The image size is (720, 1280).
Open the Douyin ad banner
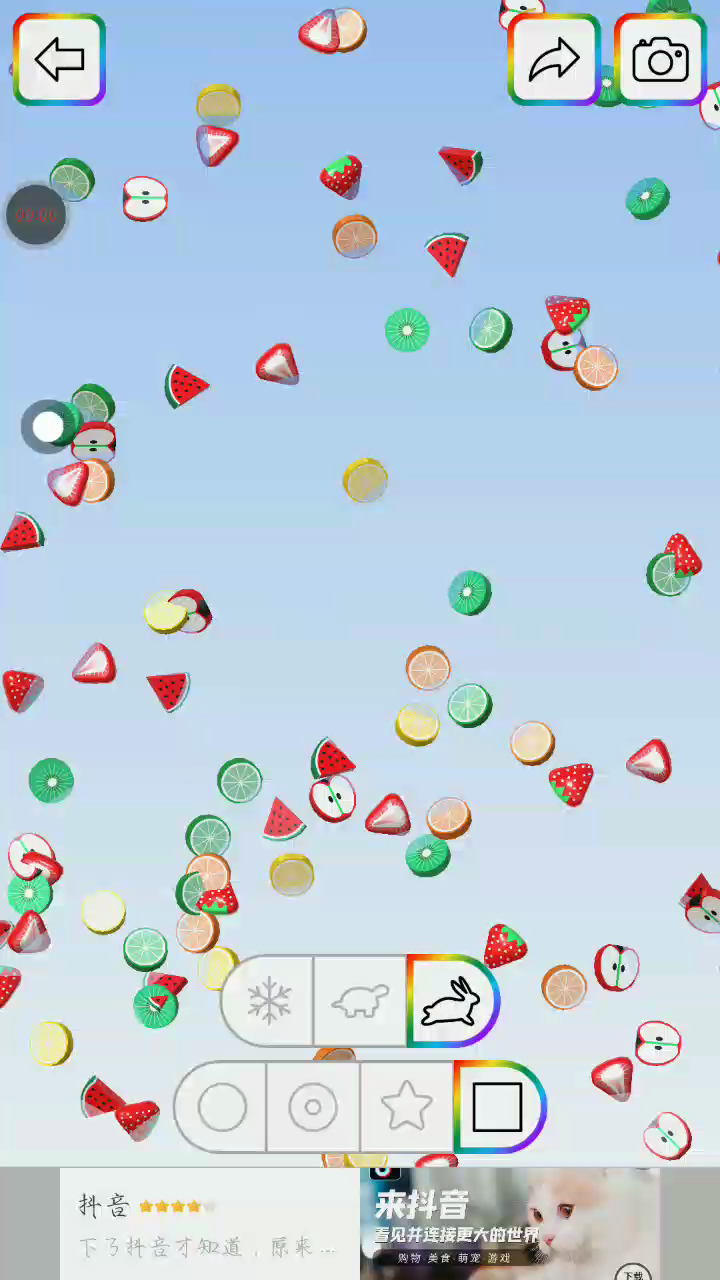click(x=360, y=1224)
